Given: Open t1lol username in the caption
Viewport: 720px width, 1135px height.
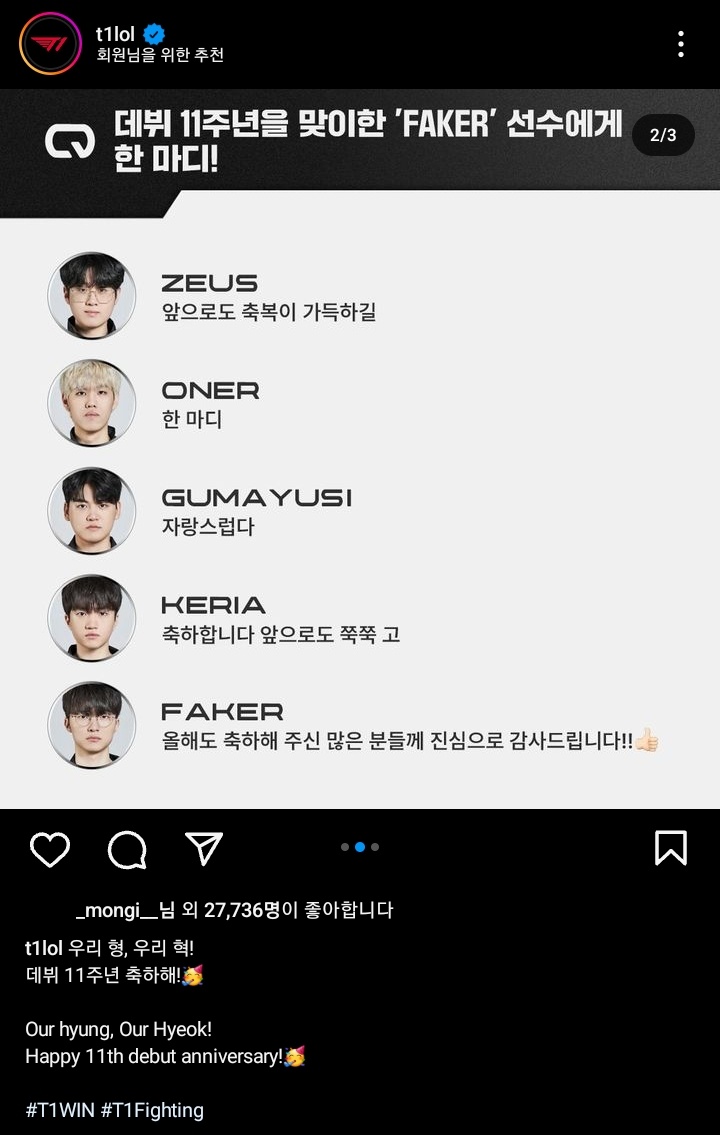Looking at the screenshot, I should pyautogui.click(x=44, y=947).
